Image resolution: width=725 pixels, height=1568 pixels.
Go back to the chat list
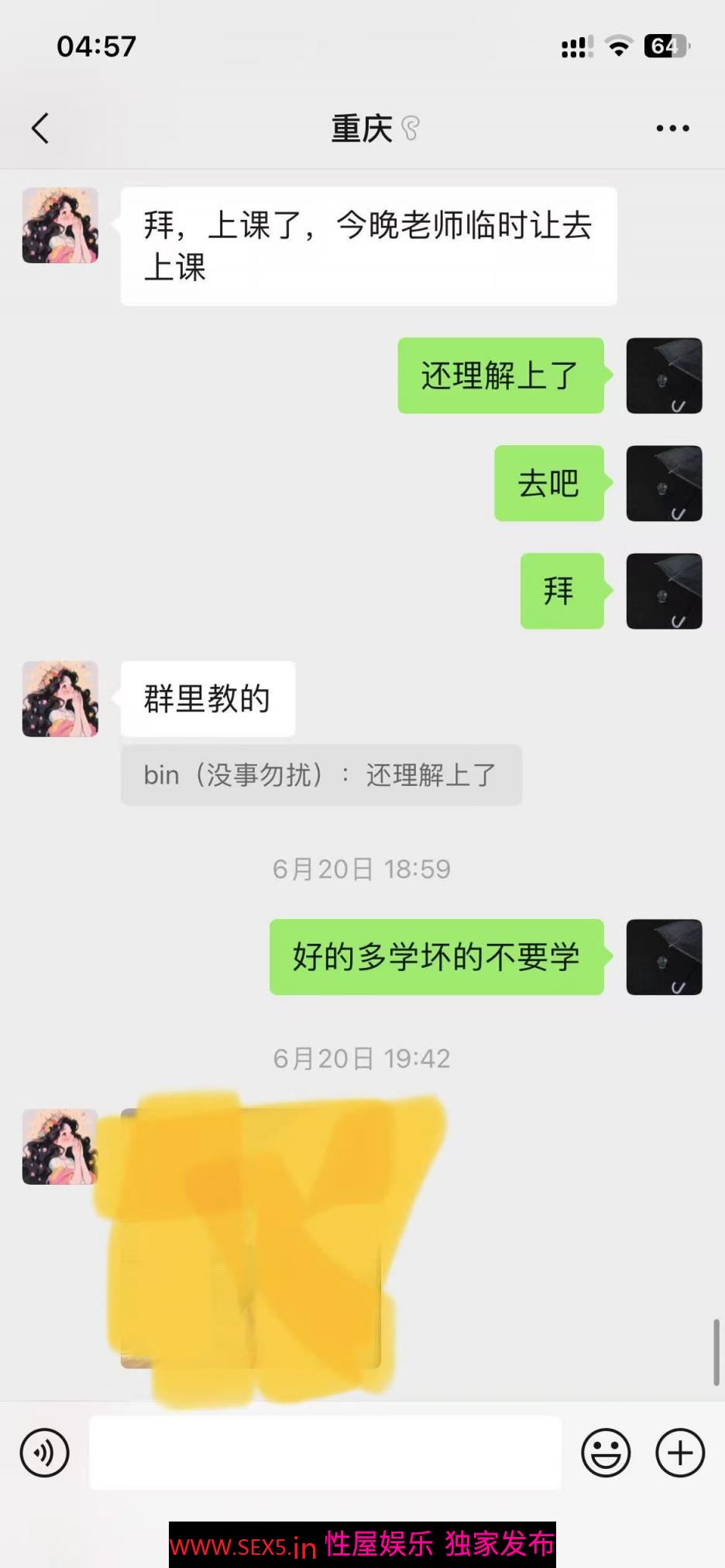40,129
